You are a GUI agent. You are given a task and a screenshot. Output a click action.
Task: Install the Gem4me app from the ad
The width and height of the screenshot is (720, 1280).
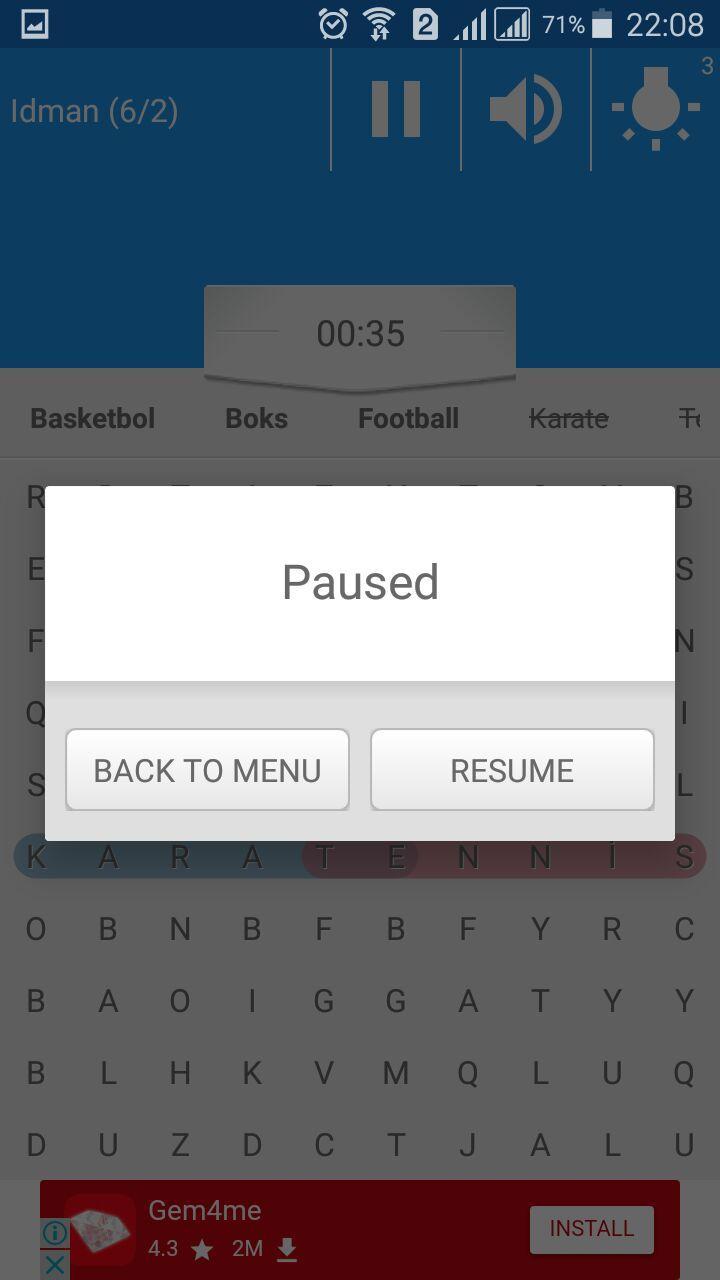591,1228
